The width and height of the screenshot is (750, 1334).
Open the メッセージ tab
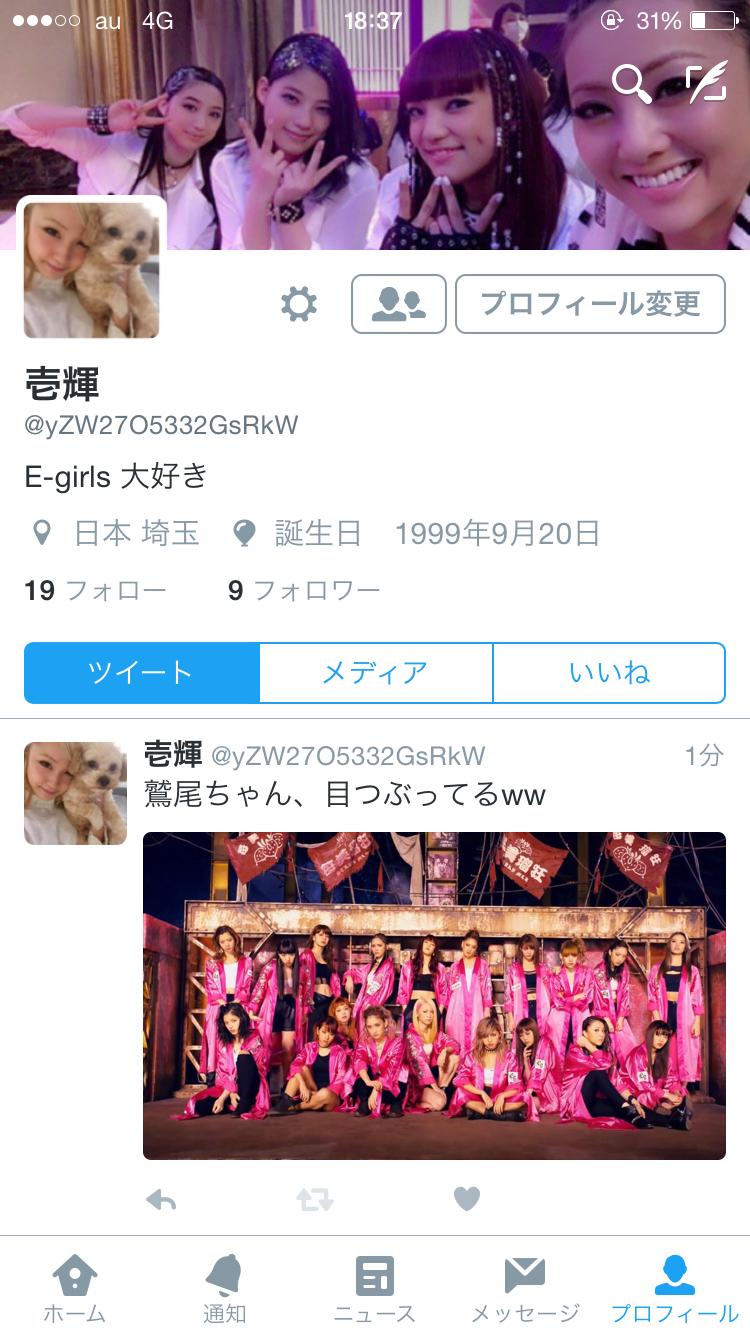pos(525,1288)
